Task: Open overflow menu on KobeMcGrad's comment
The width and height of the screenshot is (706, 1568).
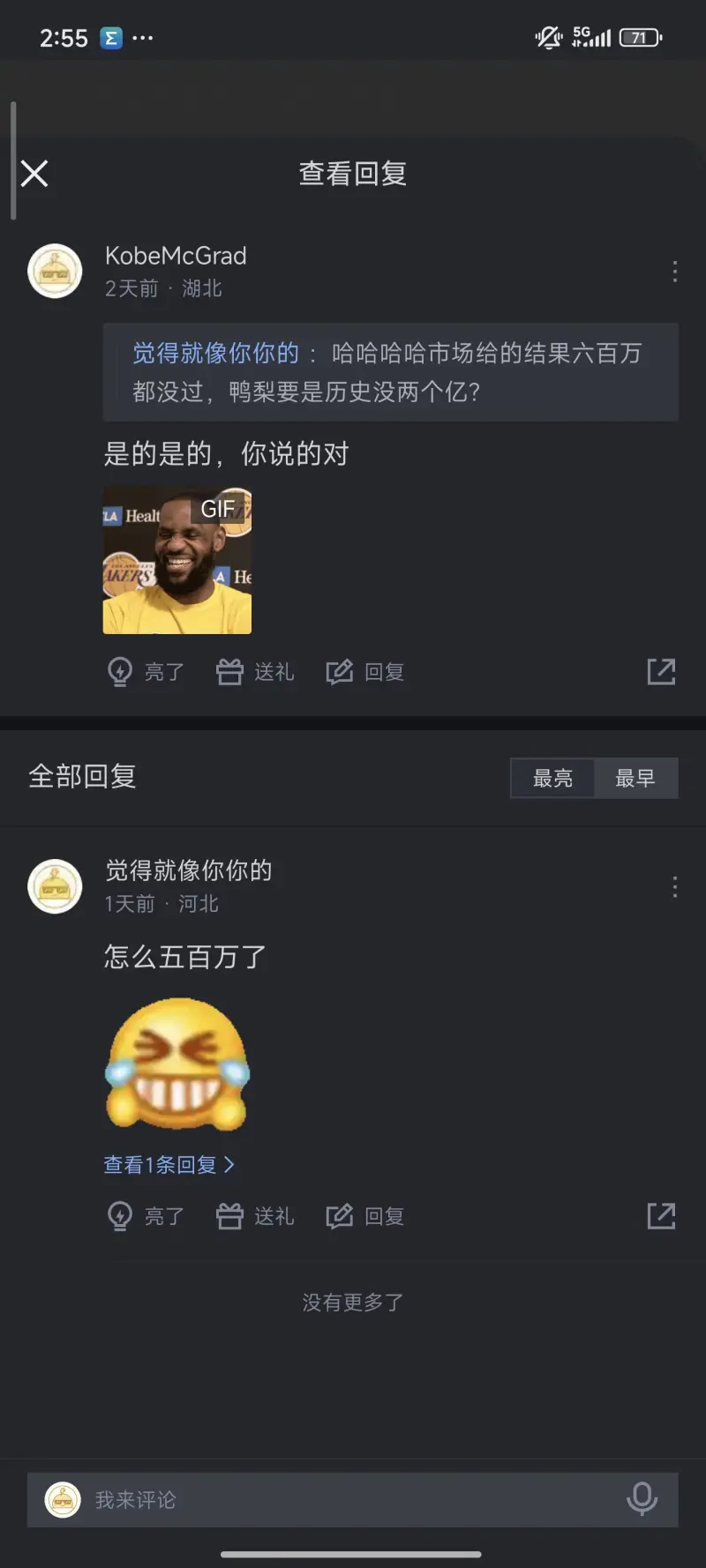Action: click(x=674, y=272)
